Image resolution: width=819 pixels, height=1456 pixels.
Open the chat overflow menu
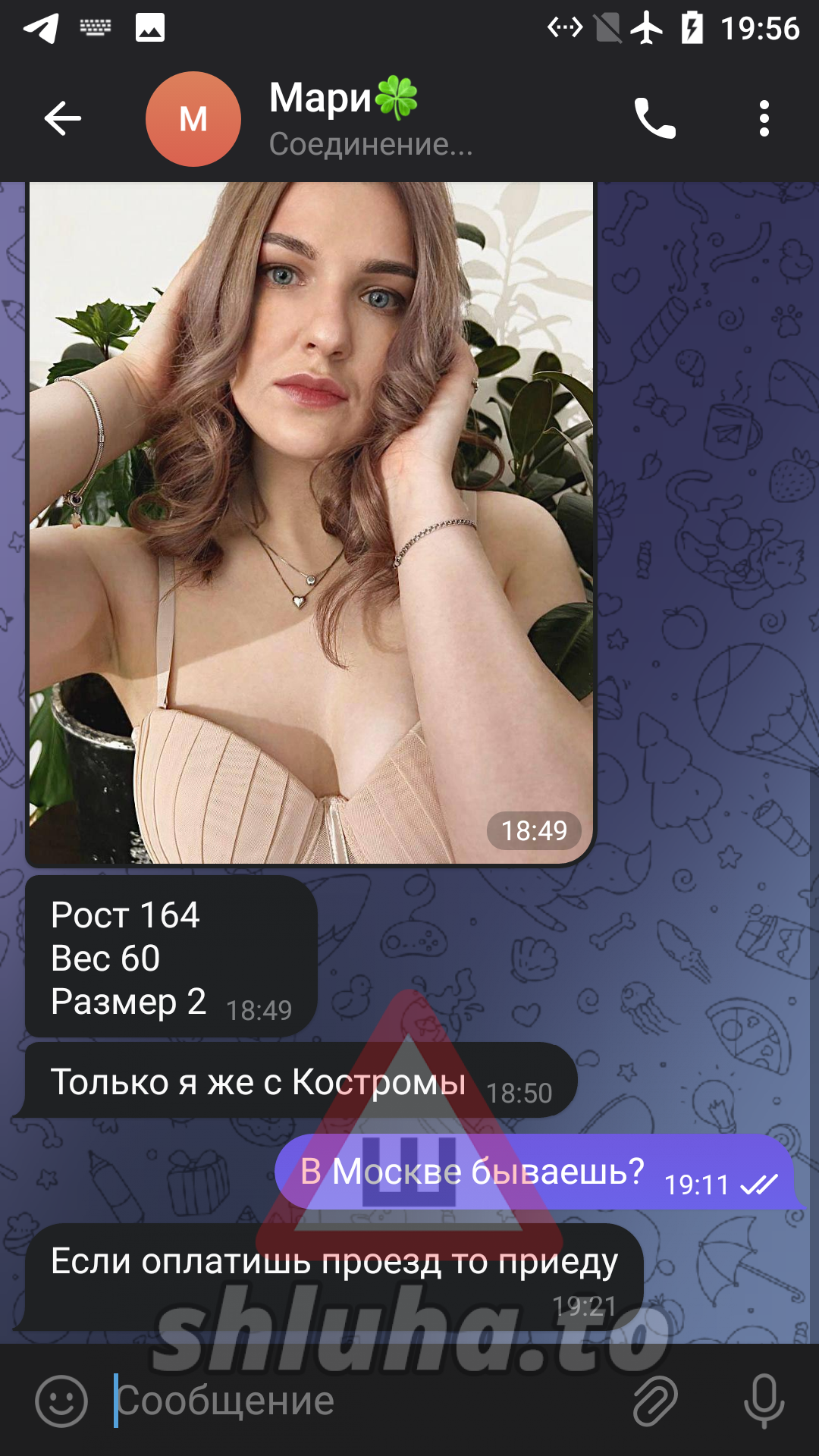(764, 118)
